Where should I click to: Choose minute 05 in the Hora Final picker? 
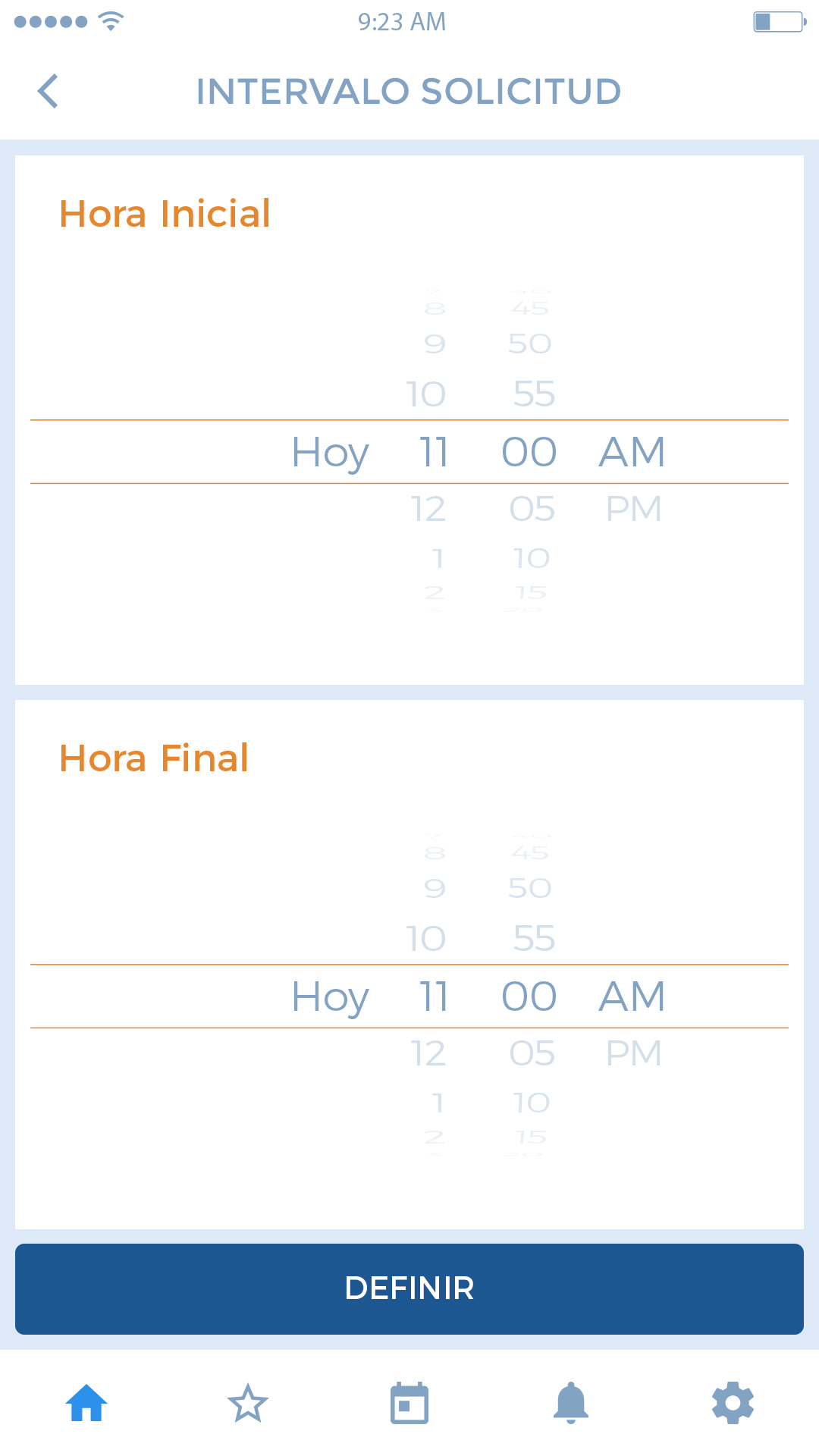click(x=532, y=1053)
